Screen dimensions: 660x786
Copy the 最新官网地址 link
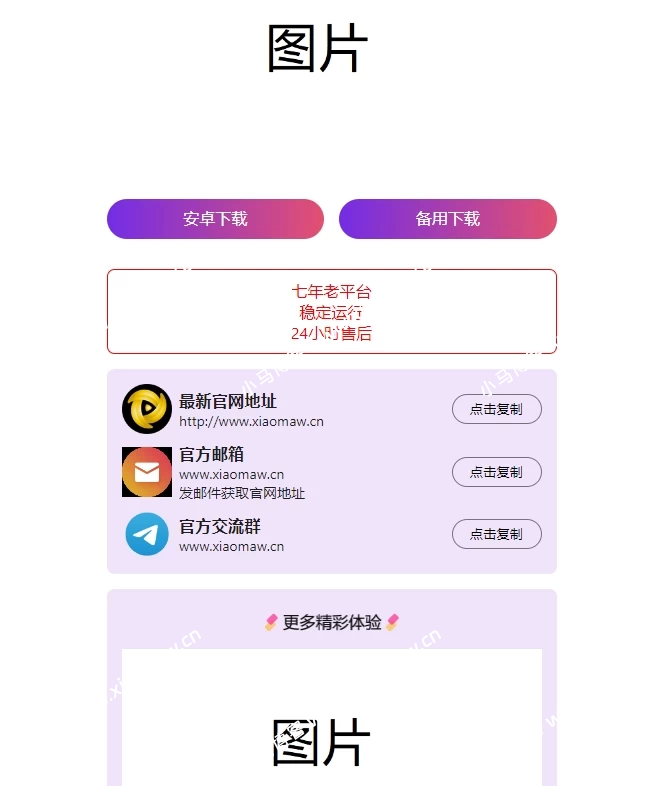point(496,409)
